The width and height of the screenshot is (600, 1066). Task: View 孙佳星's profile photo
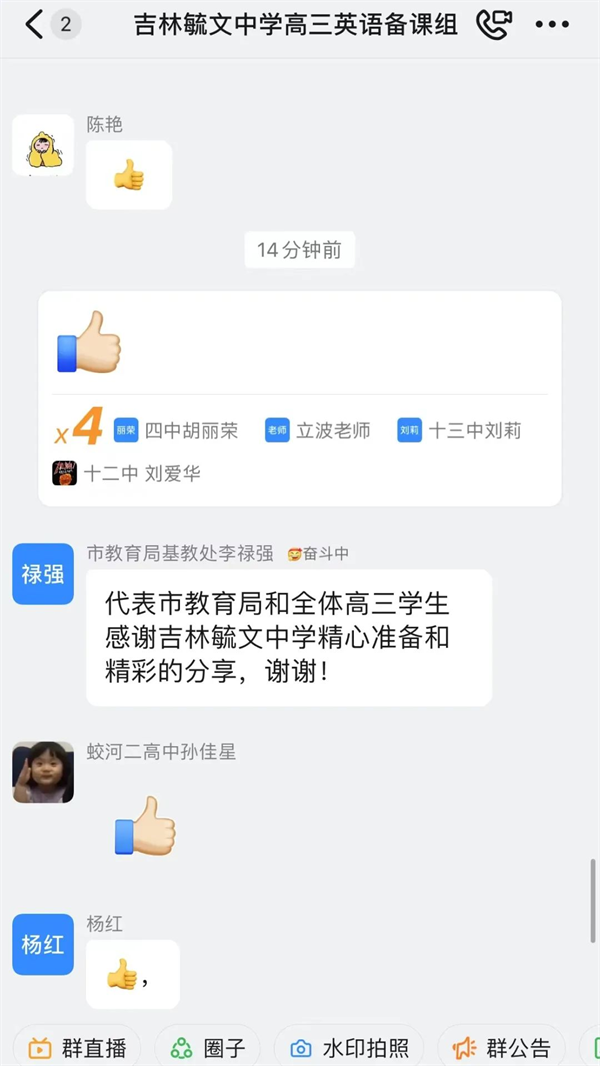pos(43,772)
